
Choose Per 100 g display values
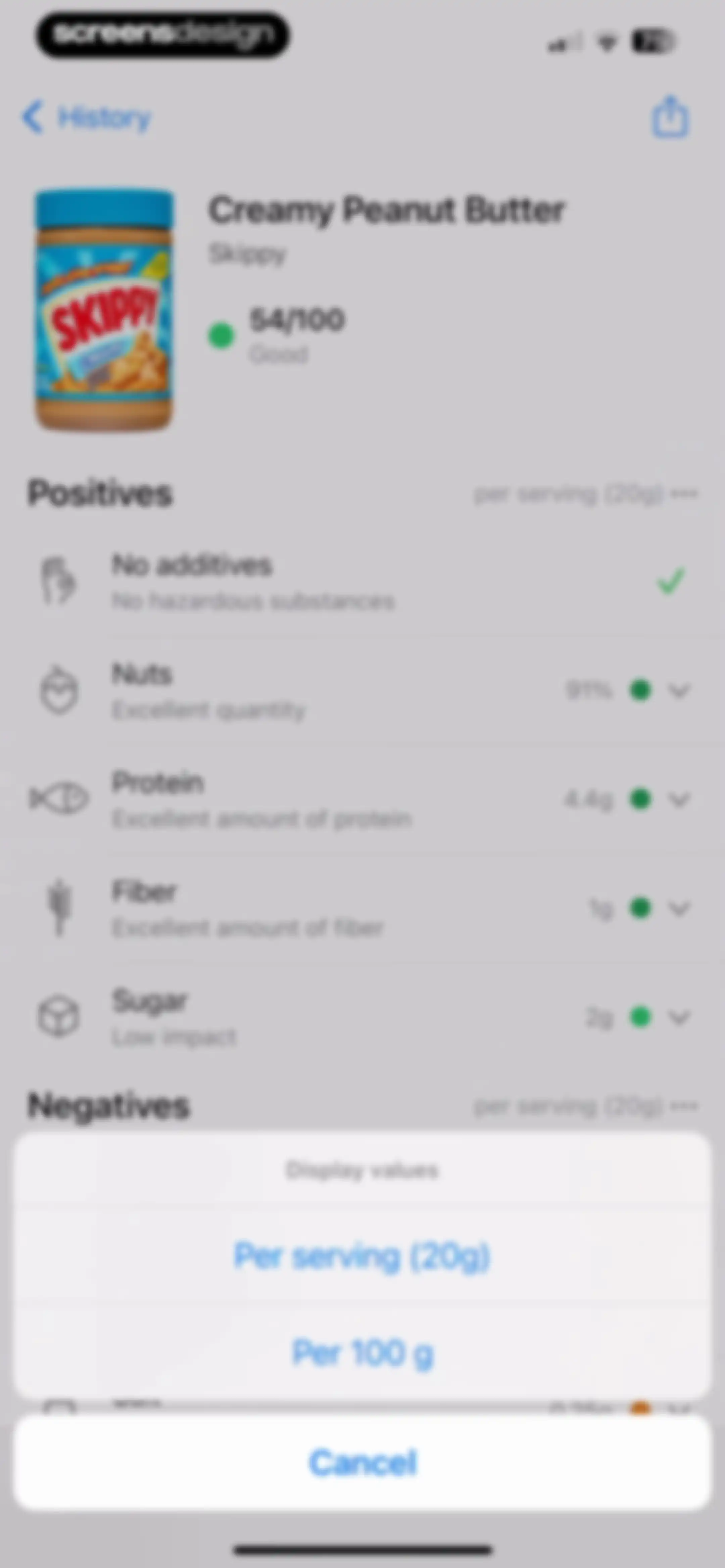click(362, 1351)
